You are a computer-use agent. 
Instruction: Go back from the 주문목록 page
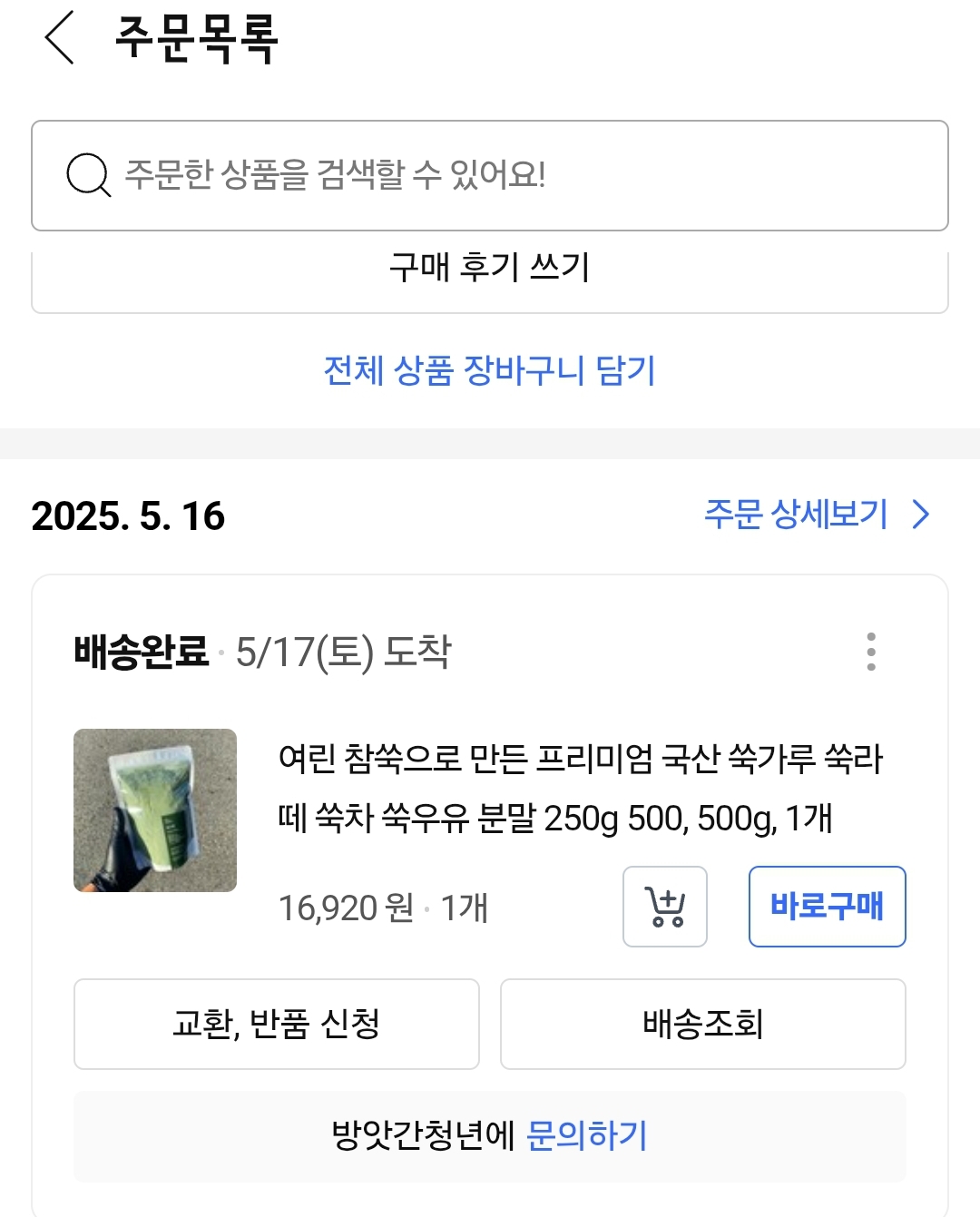pyautogui.click(x=60, y=39)
